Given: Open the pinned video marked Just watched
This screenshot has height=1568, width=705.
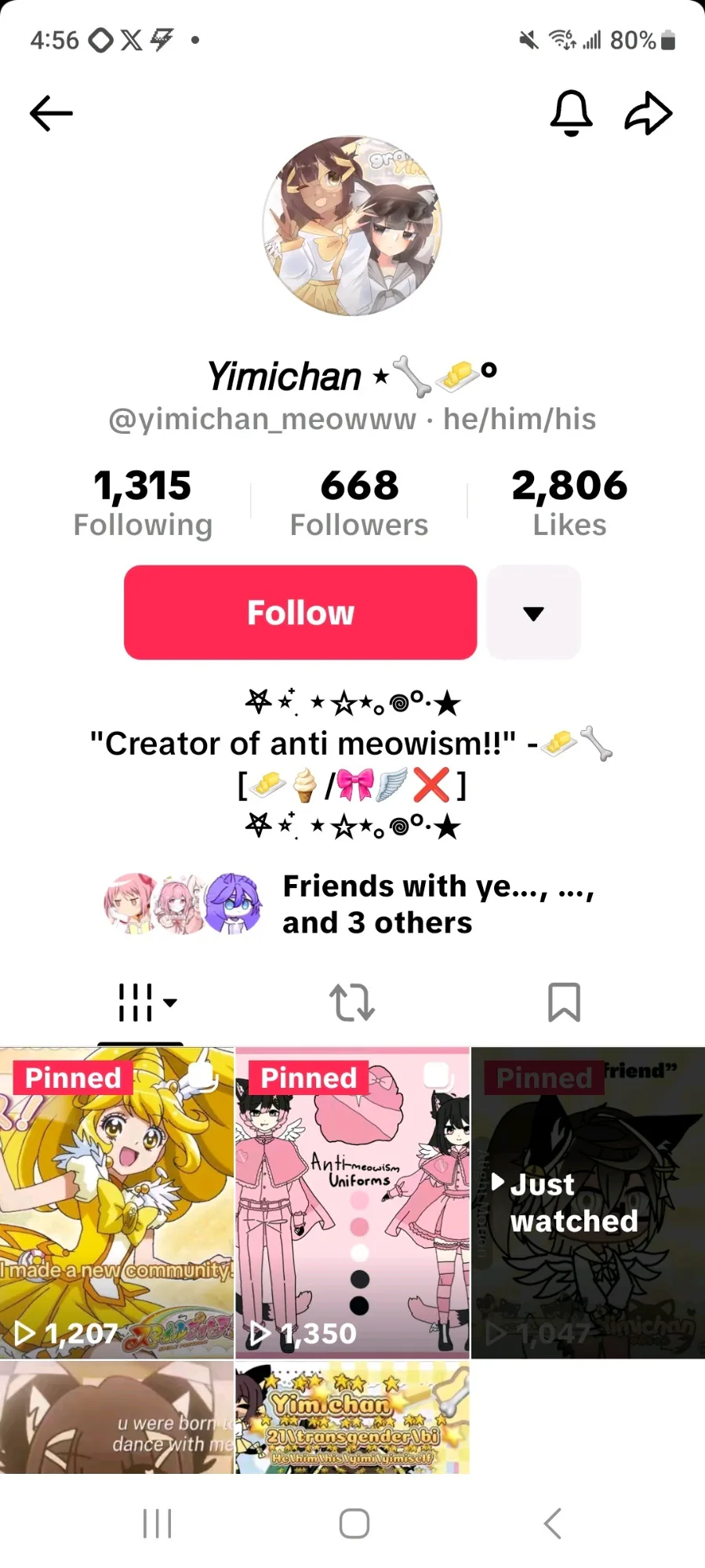Looking at the screenshot, I should (x=588, y=1202).
